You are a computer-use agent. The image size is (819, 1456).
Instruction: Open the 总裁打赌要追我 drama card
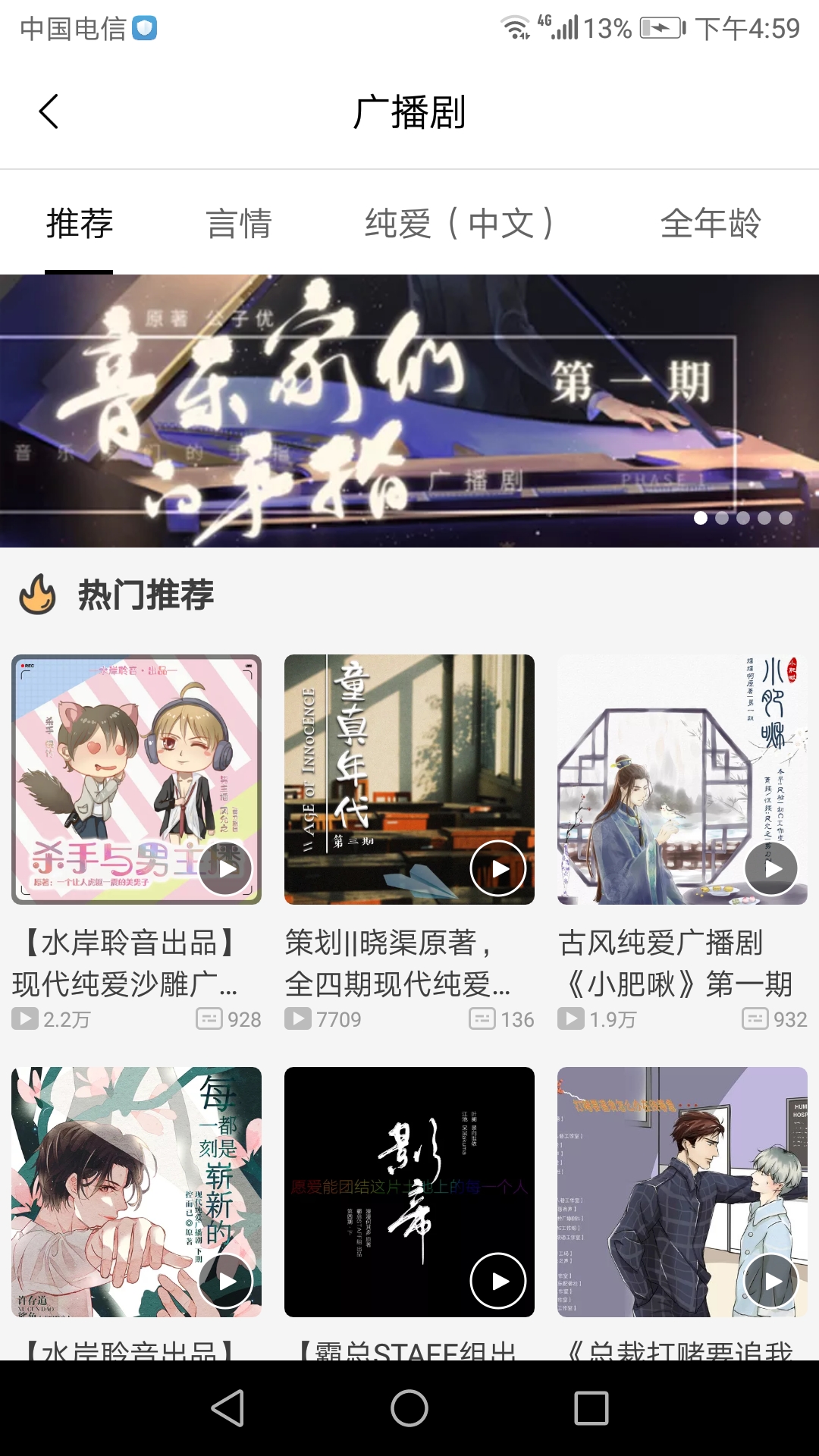(682, 1192)
